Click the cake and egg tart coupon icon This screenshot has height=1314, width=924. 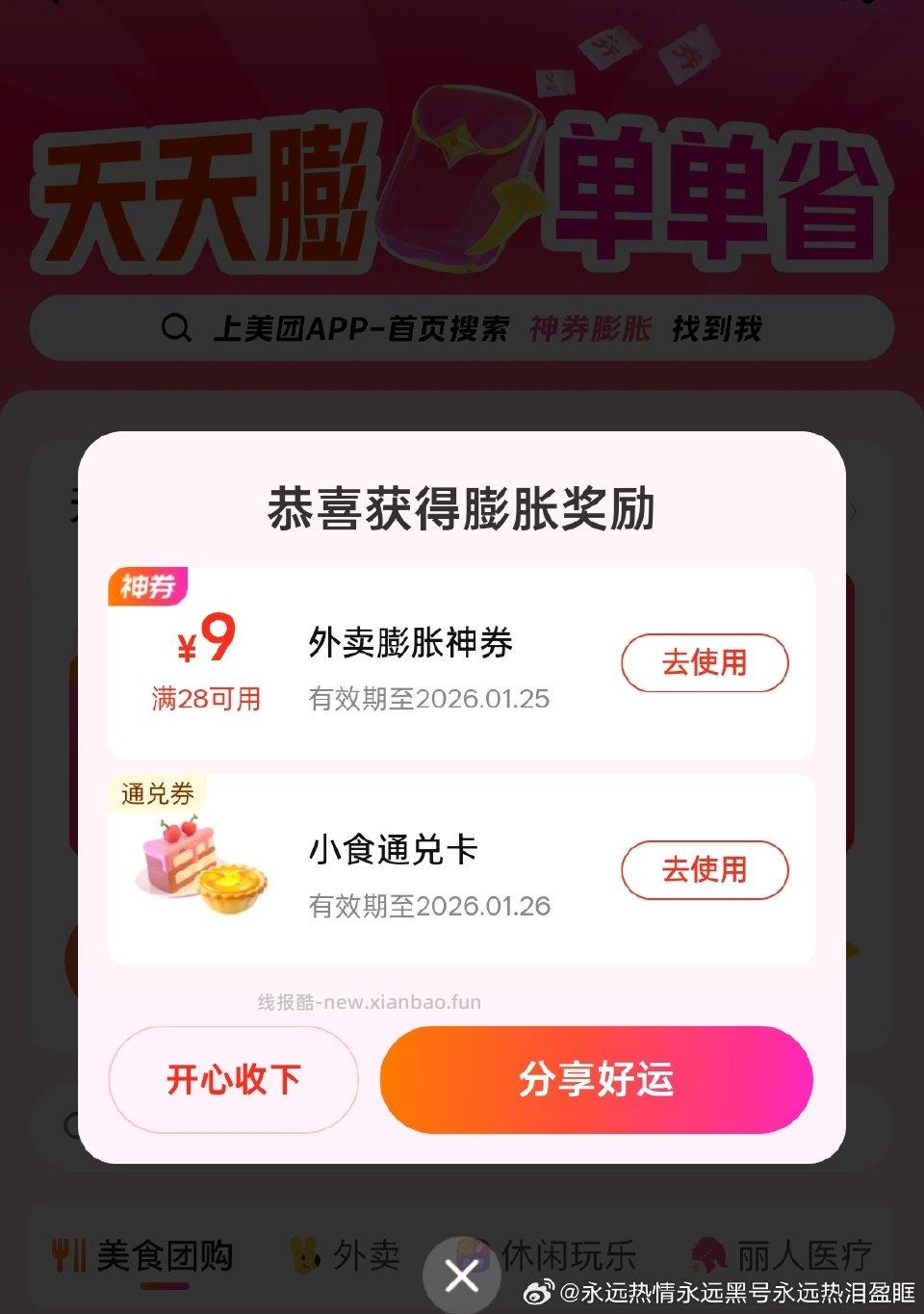click(195, 864)
